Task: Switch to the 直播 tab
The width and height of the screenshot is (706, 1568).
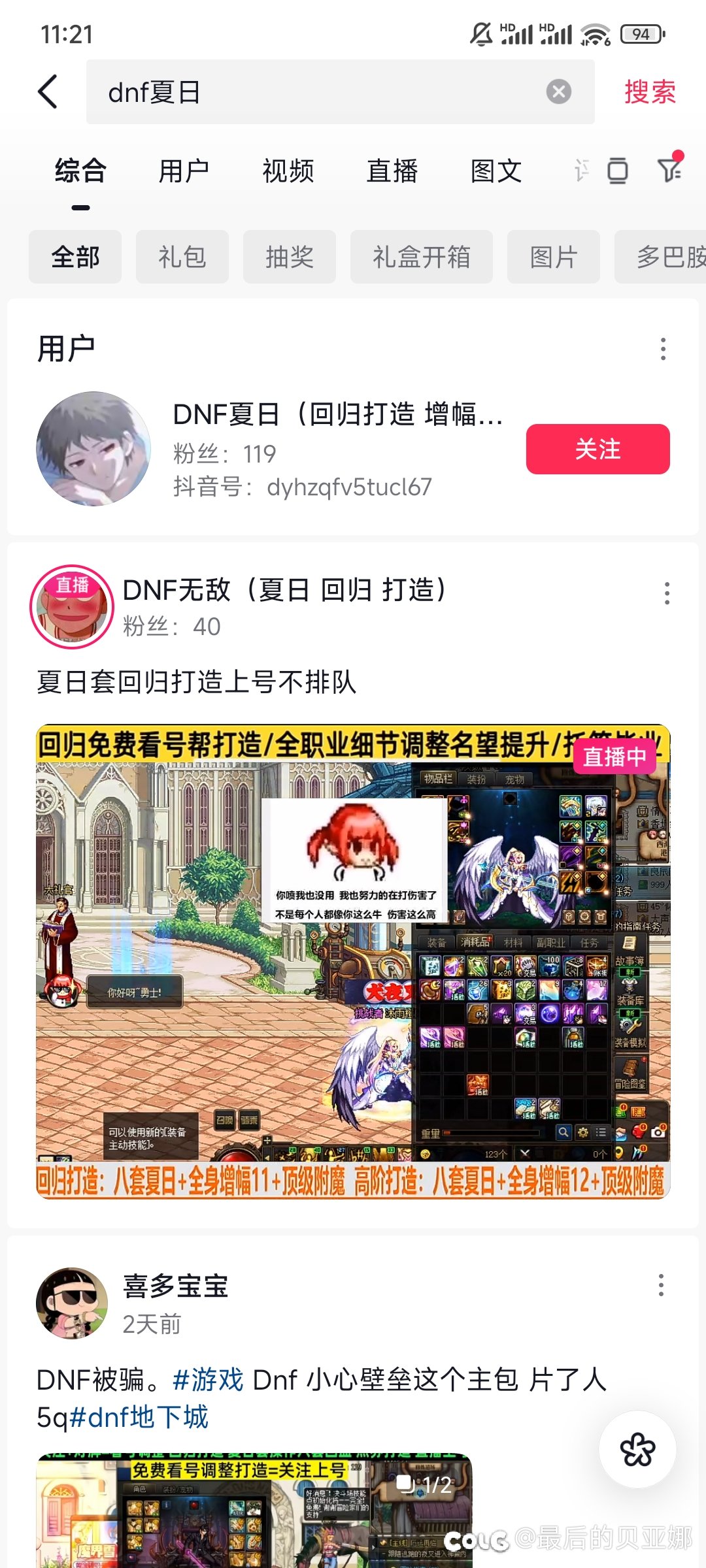Action: 392,171
